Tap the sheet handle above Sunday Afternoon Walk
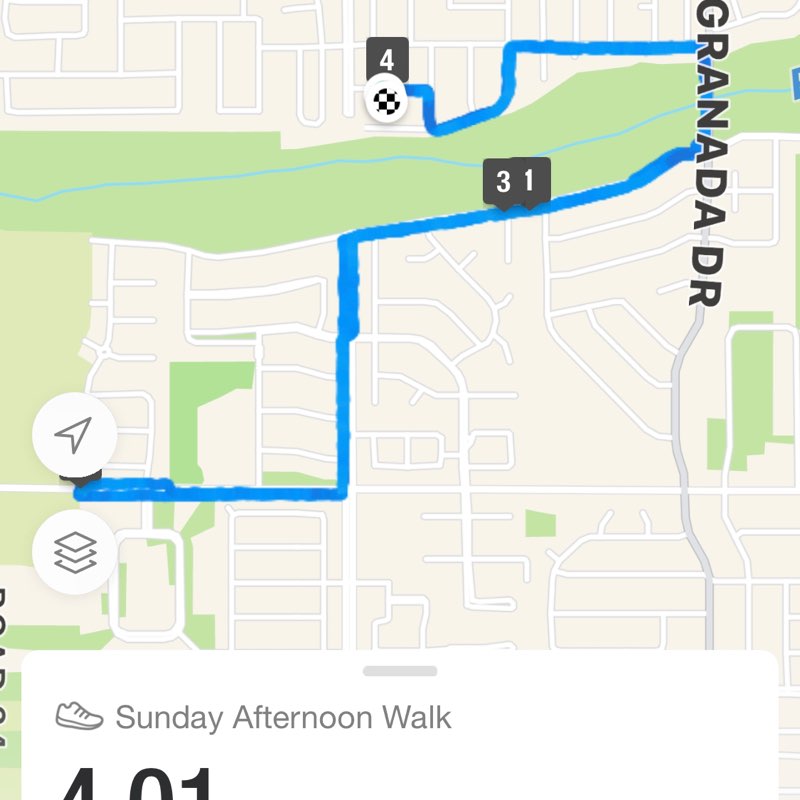 [x=400, y=671]
